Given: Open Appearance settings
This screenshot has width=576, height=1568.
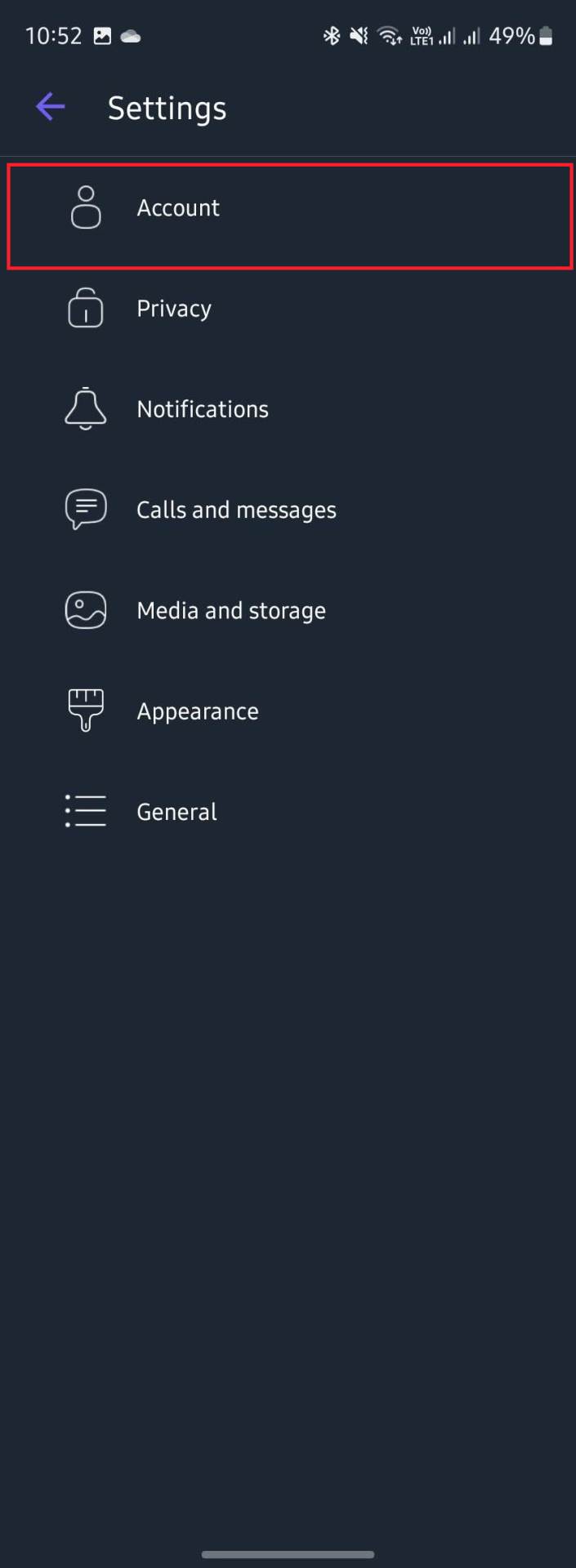Looking at the screenshot, I should pyautogui.click(x=197, y=711).
